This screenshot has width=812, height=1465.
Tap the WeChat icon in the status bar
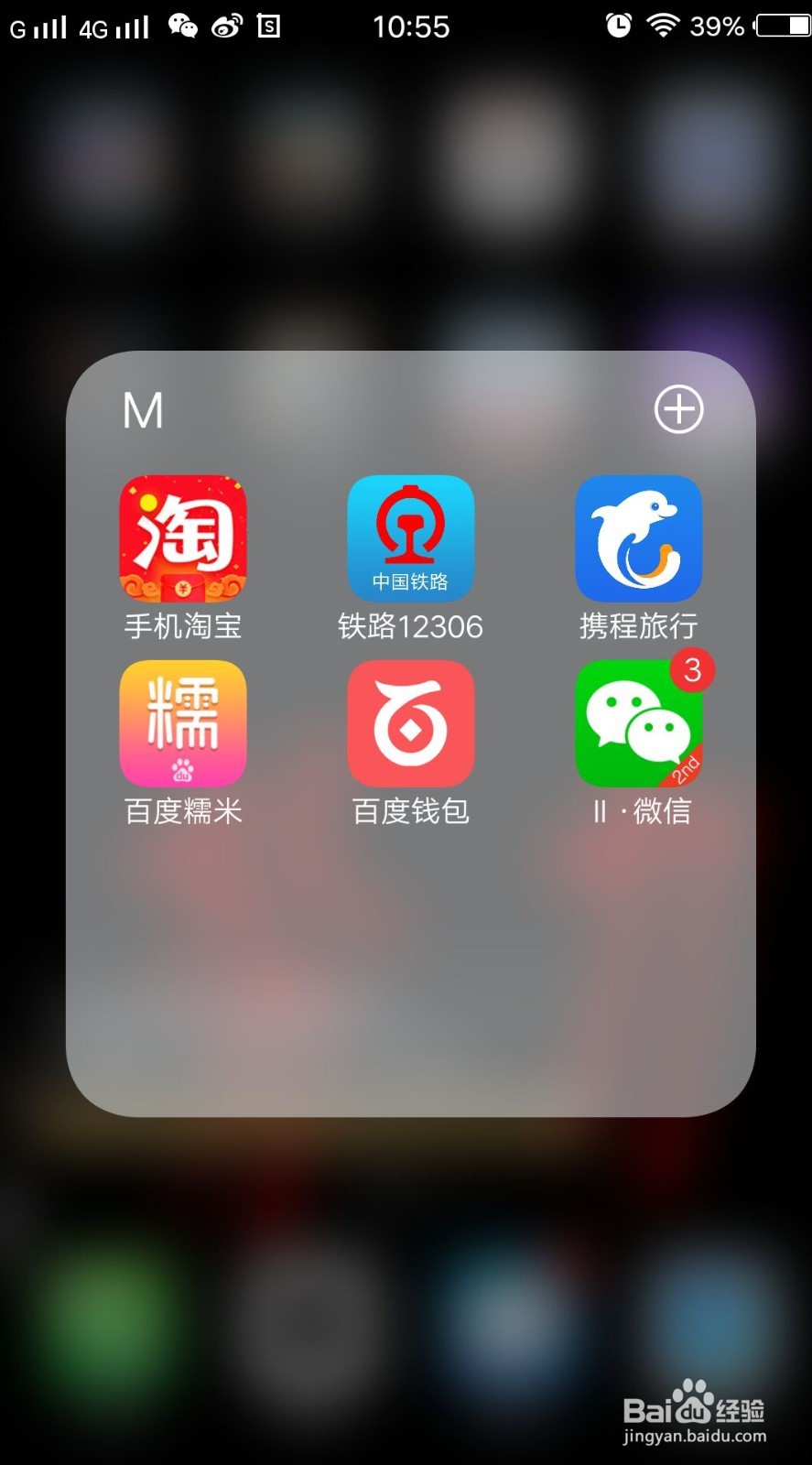point(181,26)
